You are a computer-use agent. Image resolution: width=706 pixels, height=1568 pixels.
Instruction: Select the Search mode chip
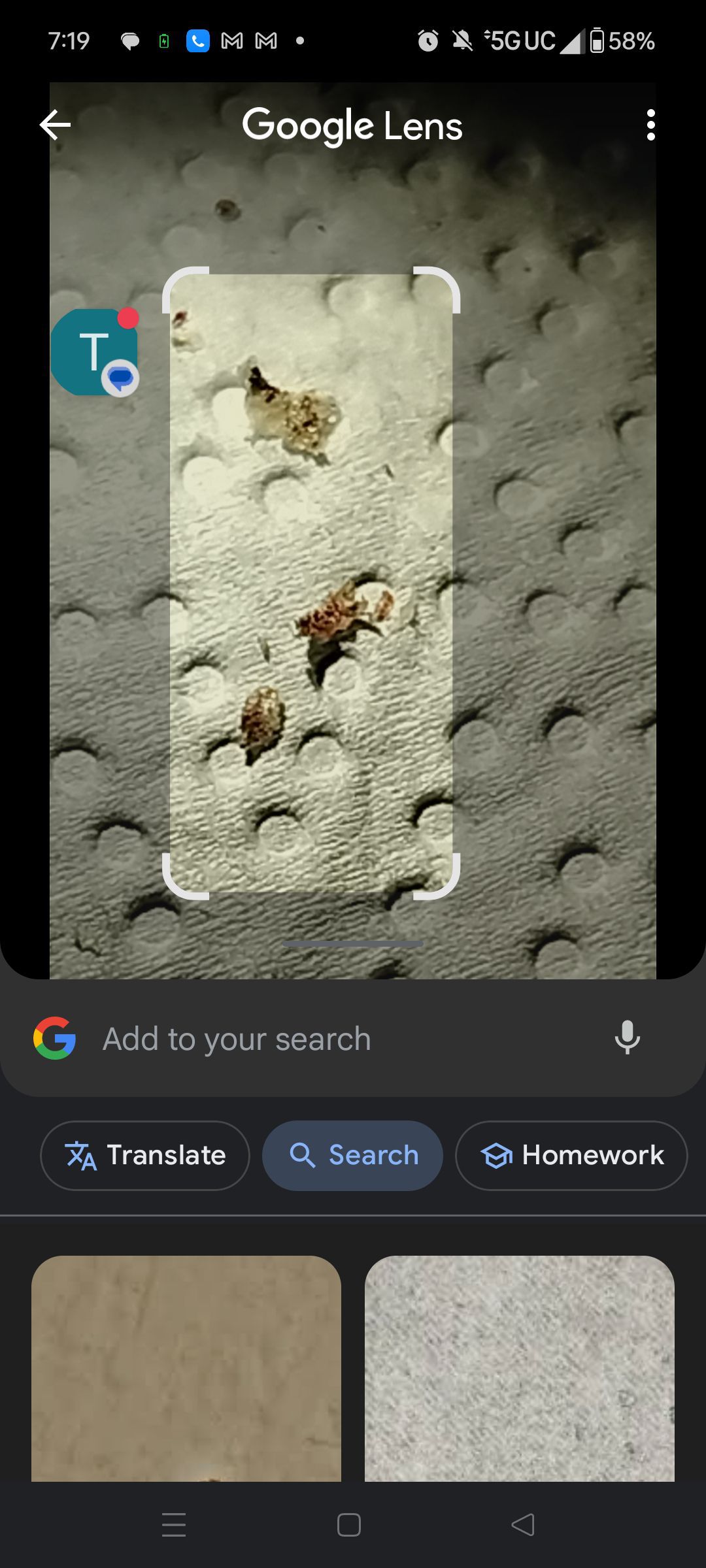click(x=352, y=1155)
